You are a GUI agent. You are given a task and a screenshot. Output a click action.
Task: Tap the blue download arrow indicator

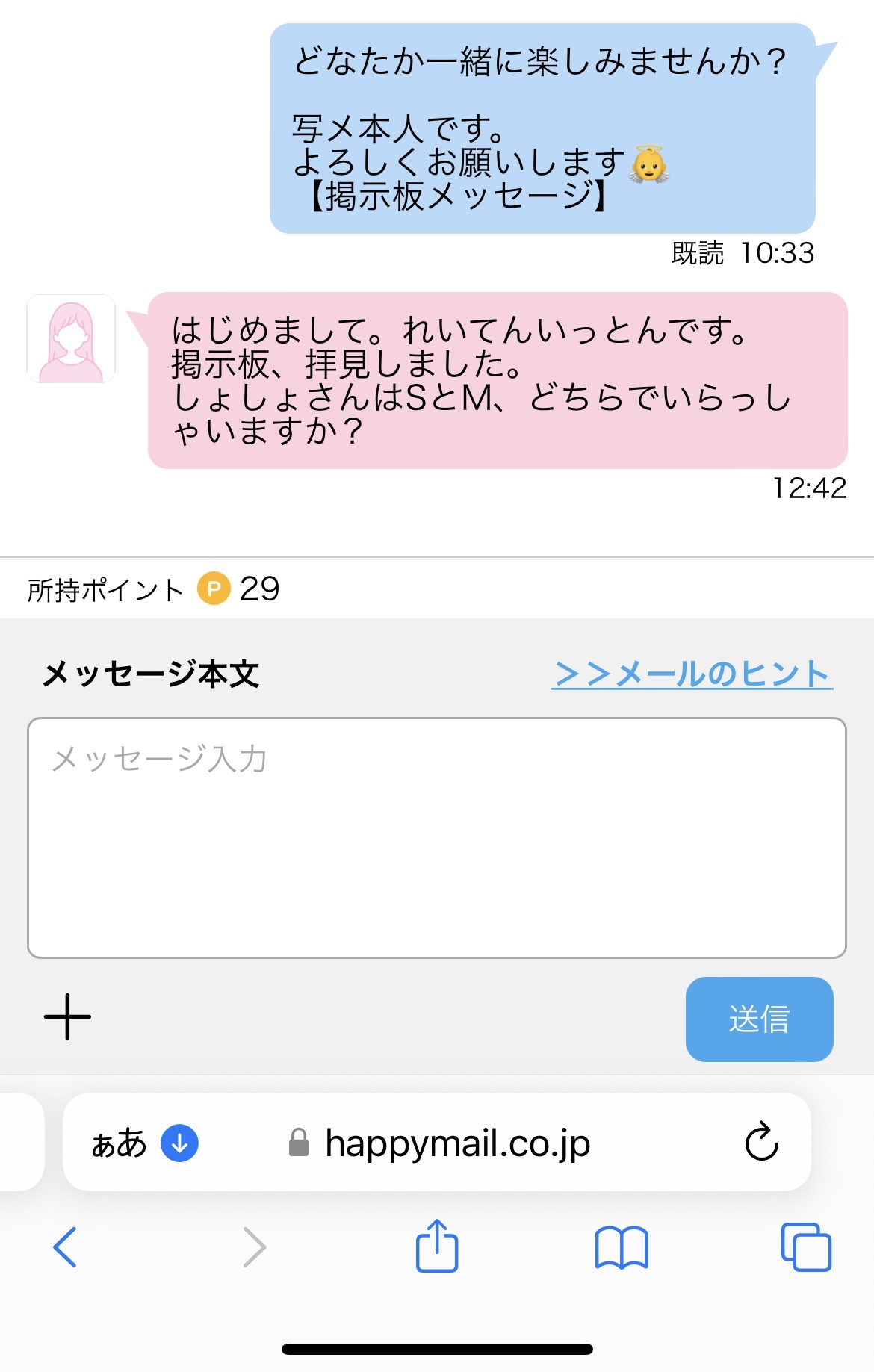tap(179, 1143)
